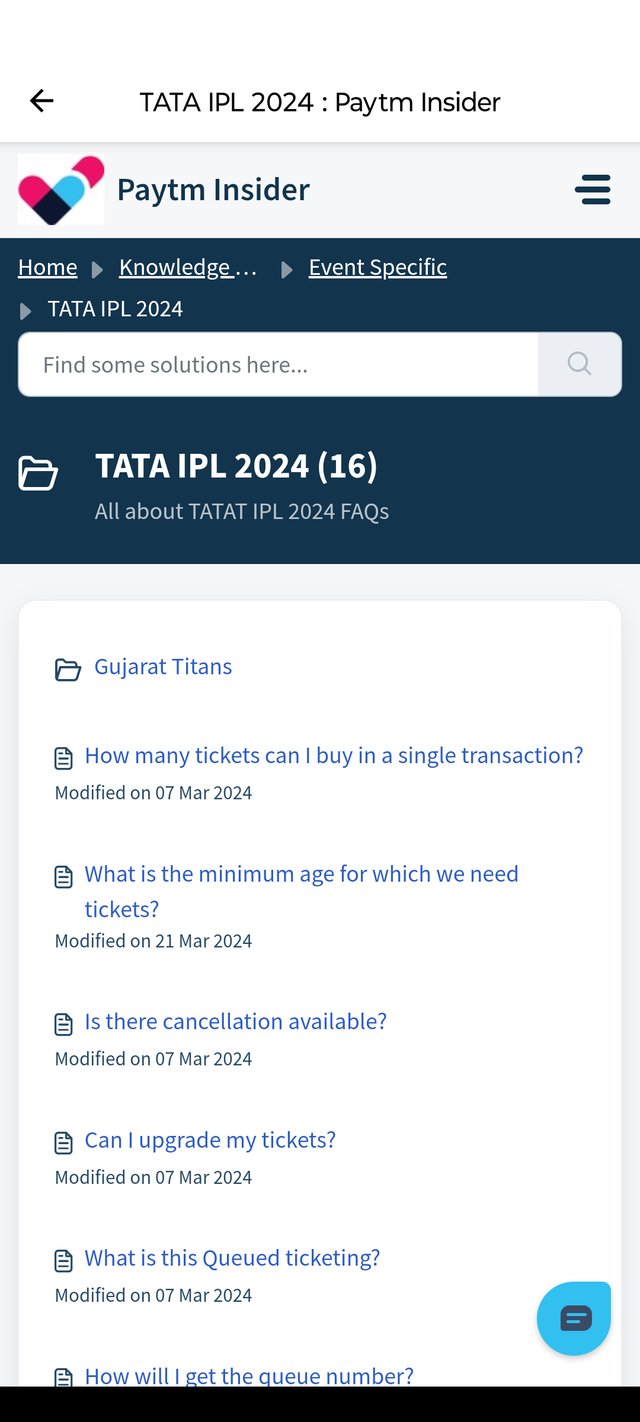Image resolution: width=640 pixels, height=1422 pixels.
Task: Open 'Is there cancellation available?' article
Action: (x=236, y=1022)
